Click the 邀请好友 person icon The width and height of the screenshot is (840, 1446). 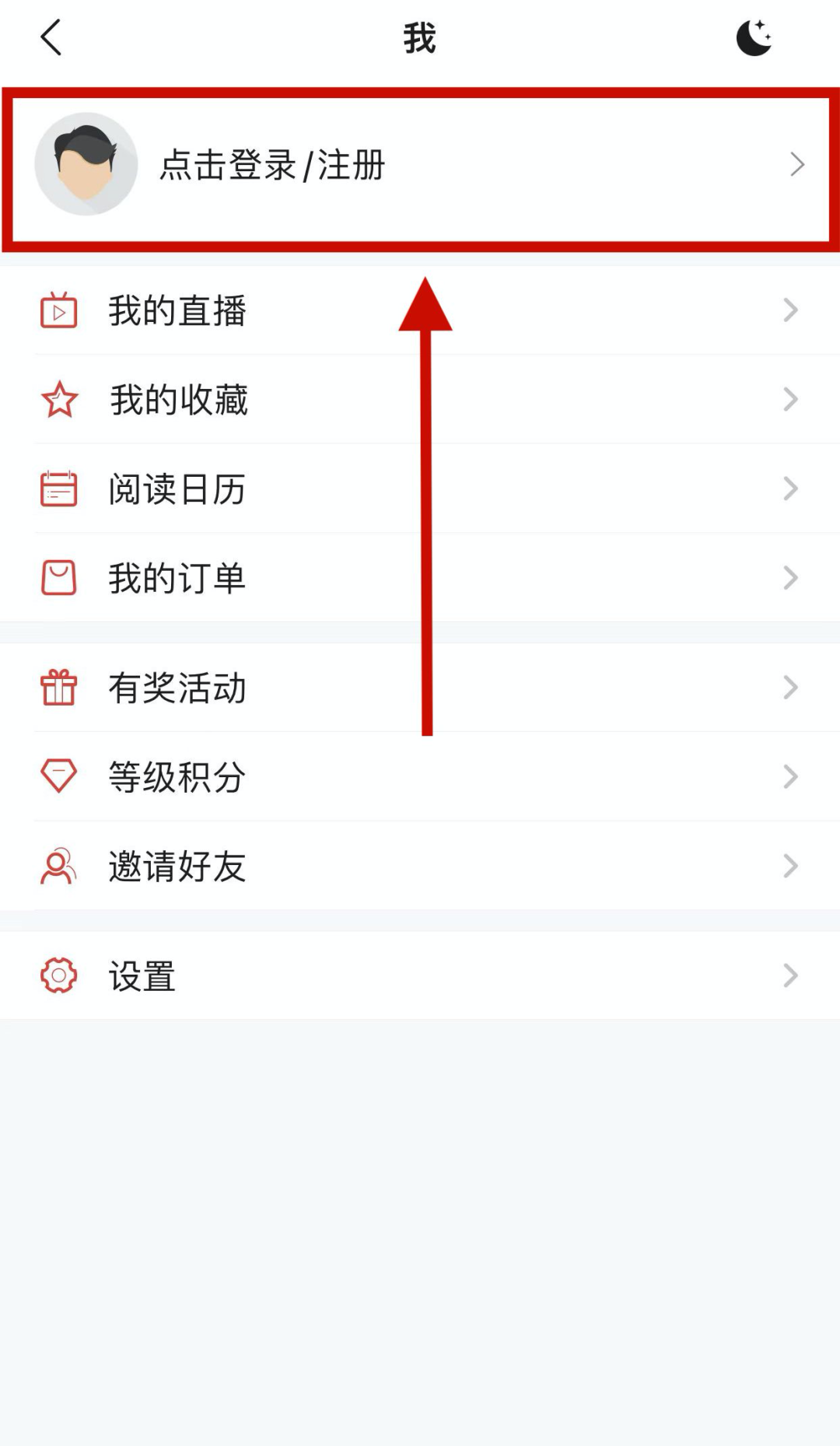pos(58,865)
